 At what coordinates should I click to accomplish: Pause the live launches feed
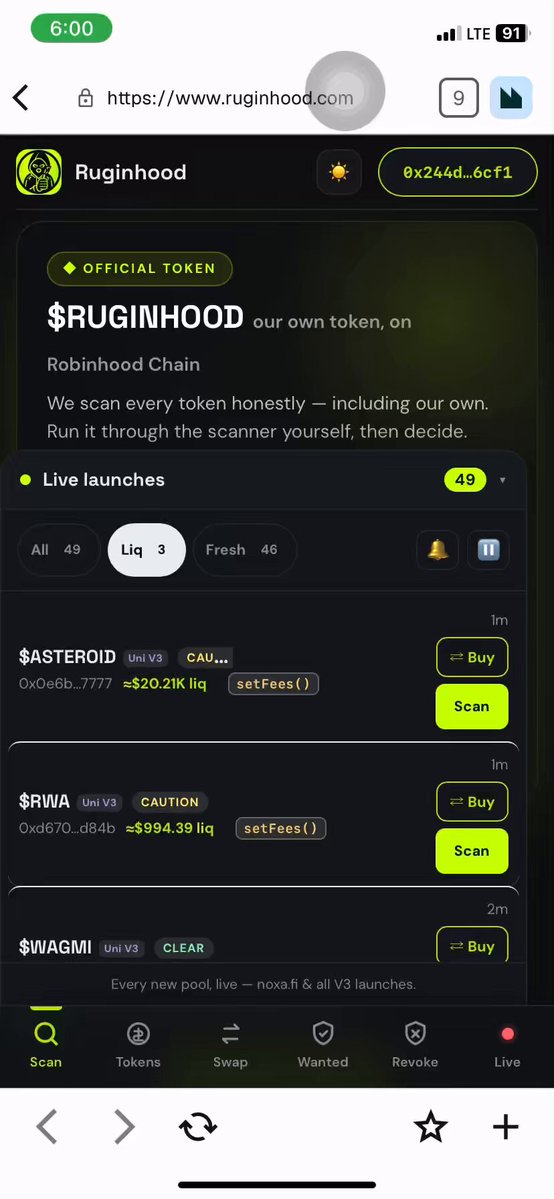point(488,550)
